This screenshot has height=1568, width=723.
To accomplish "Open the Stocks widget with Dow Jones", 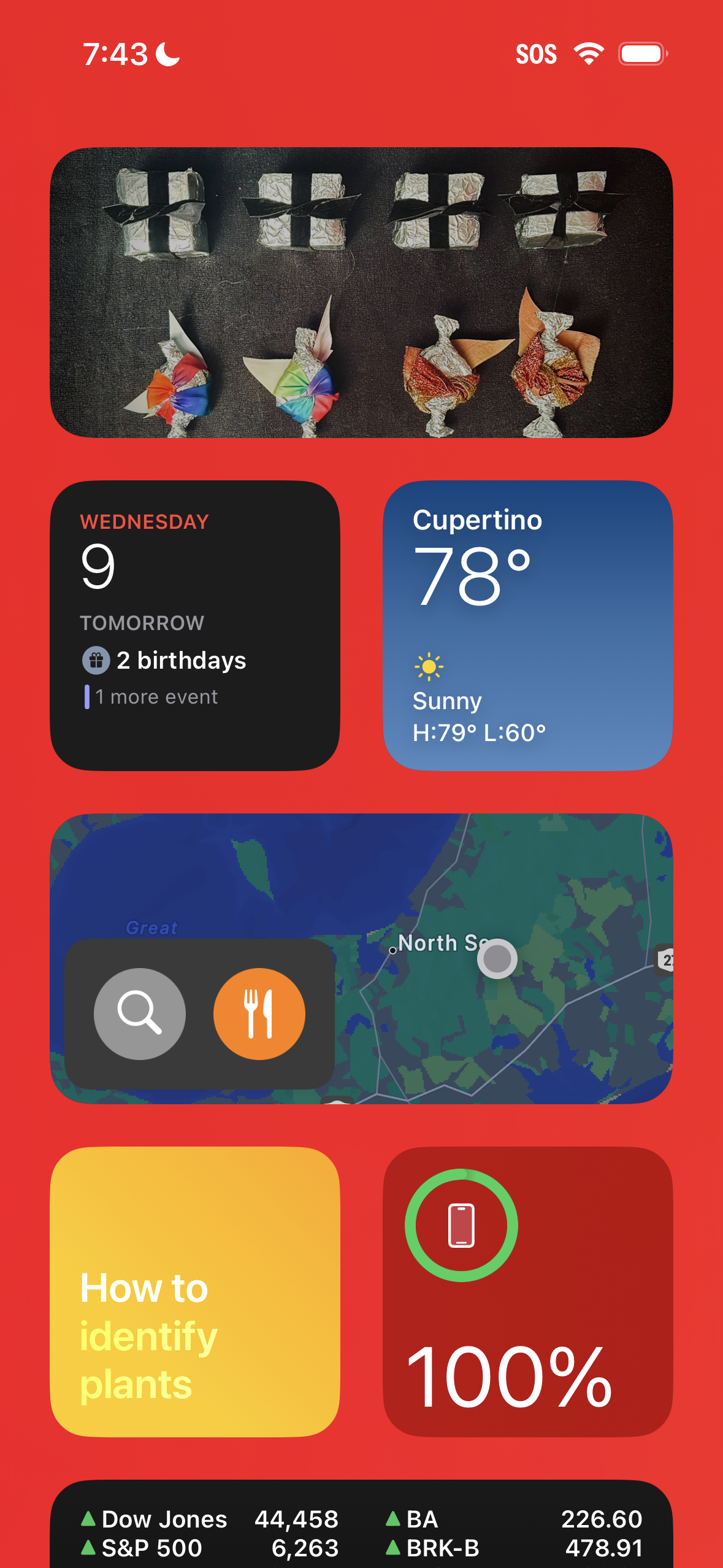I will coord(361,1524).
